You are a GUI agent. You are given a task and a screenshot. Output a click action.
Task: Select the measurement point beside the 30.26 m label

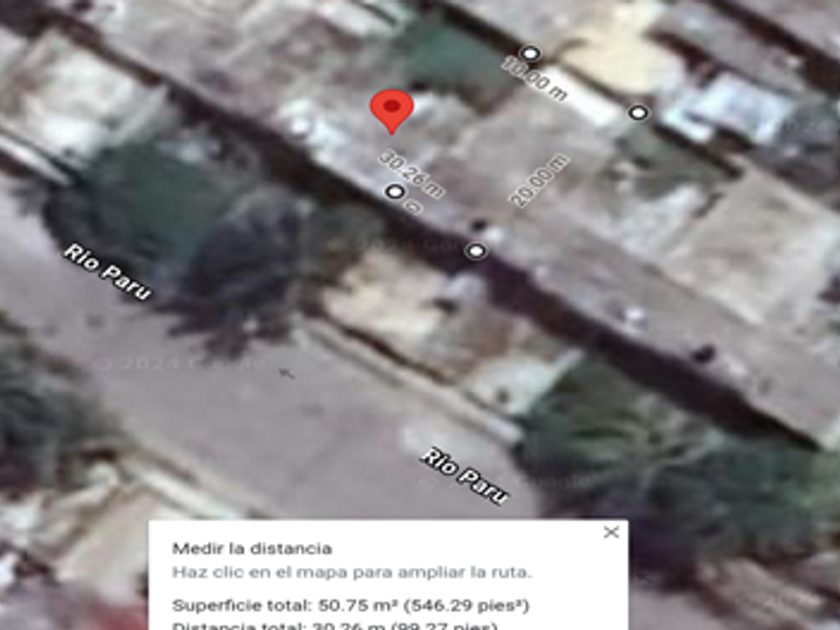[x=395, y=191]
